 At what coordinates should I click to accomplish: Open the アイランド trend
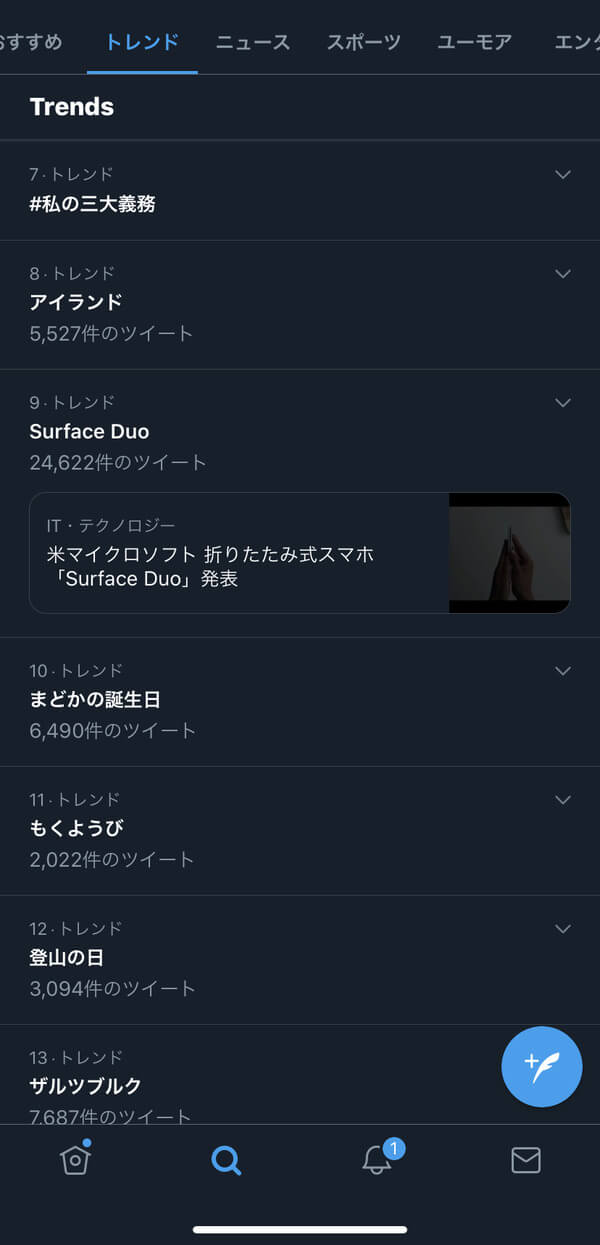pos(76,302)
